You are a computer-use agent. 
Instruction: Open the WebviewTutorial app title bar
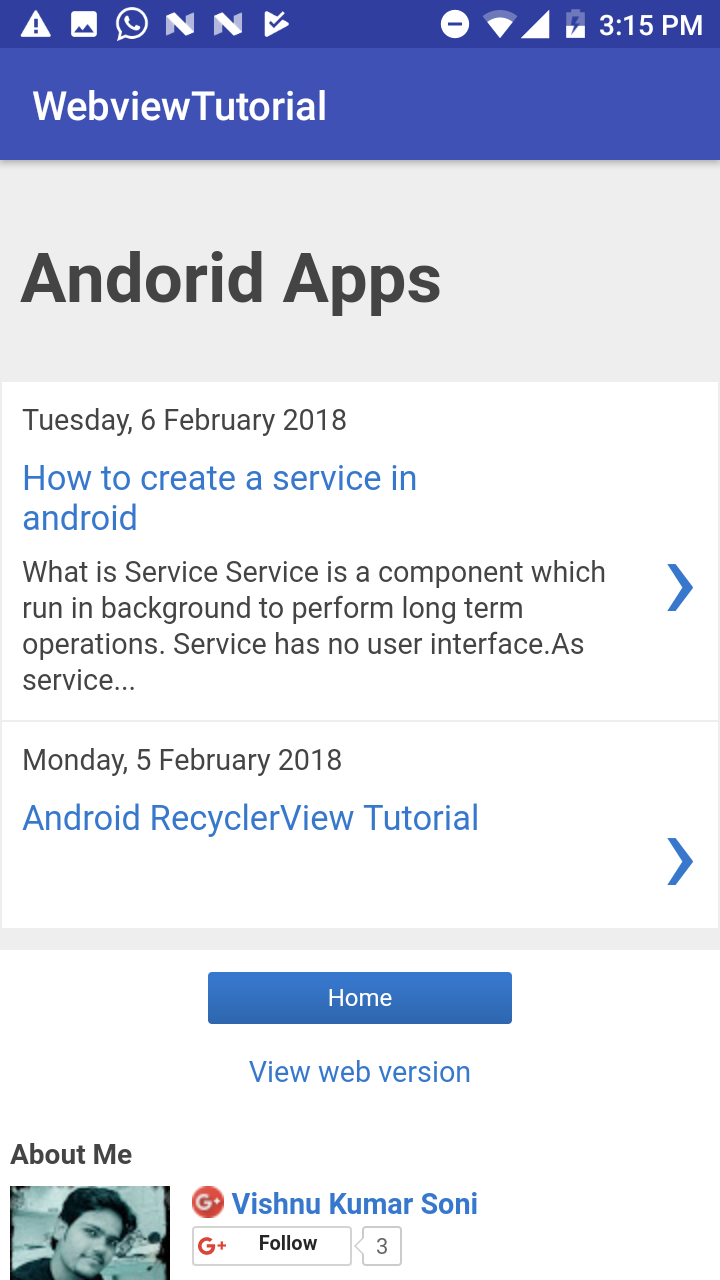[x=179, y=105]
